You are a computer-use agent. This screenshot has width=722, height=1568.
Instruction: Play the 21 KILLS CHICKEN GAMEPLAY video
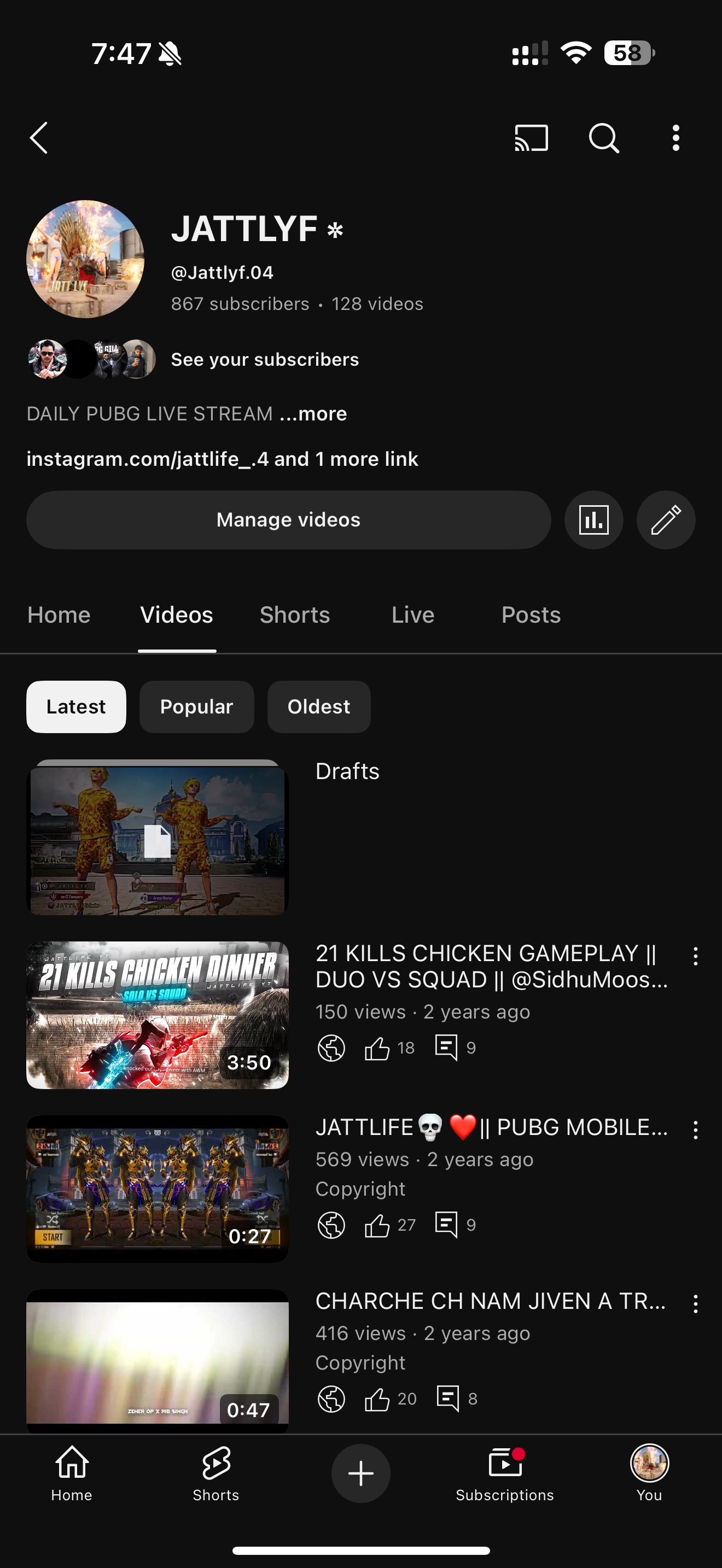(x=157, y=1015)
